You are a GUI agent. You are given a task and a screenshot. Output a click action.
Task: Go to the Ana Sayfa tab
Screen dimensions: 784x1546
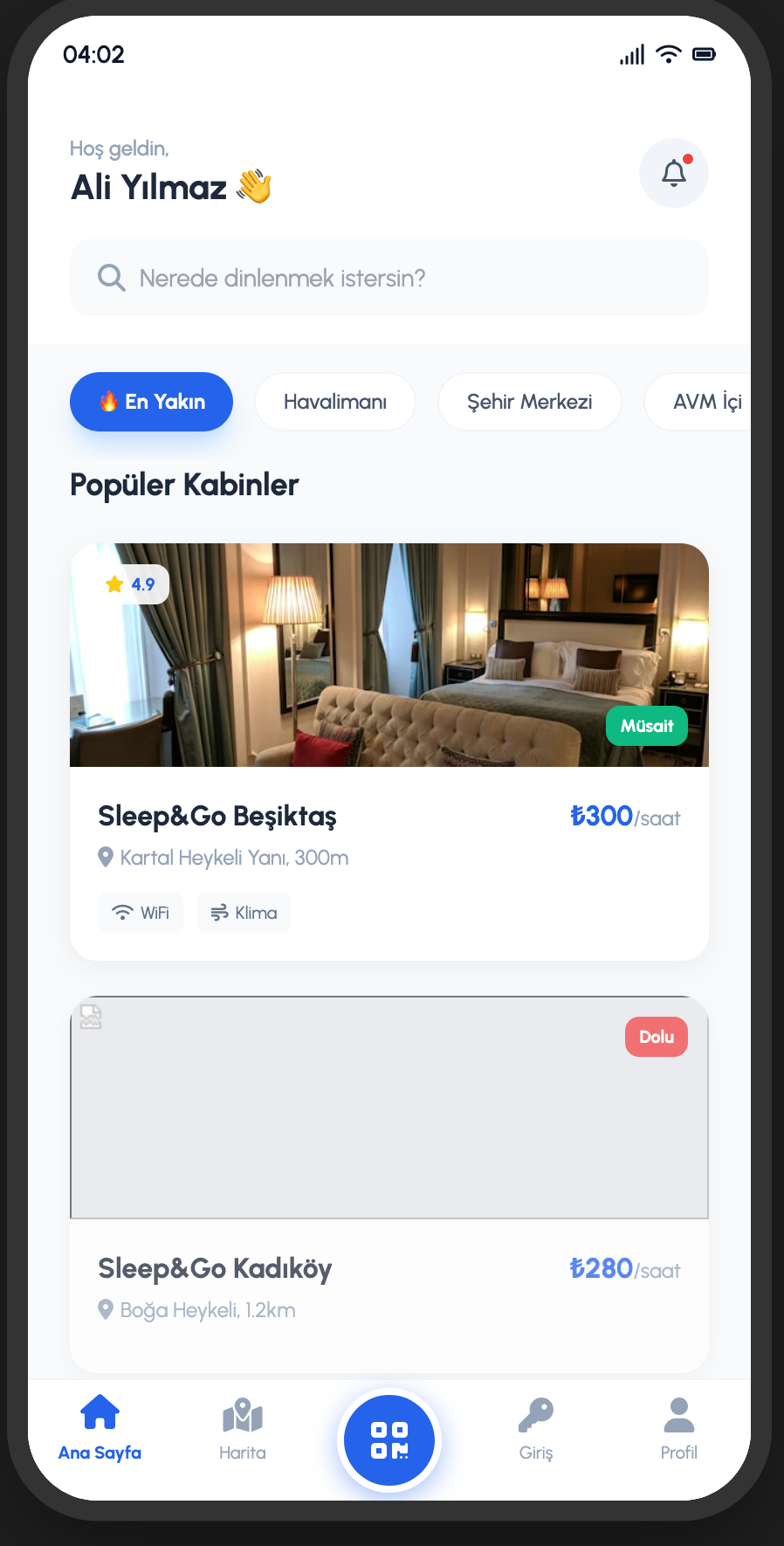pos(100,1428)
